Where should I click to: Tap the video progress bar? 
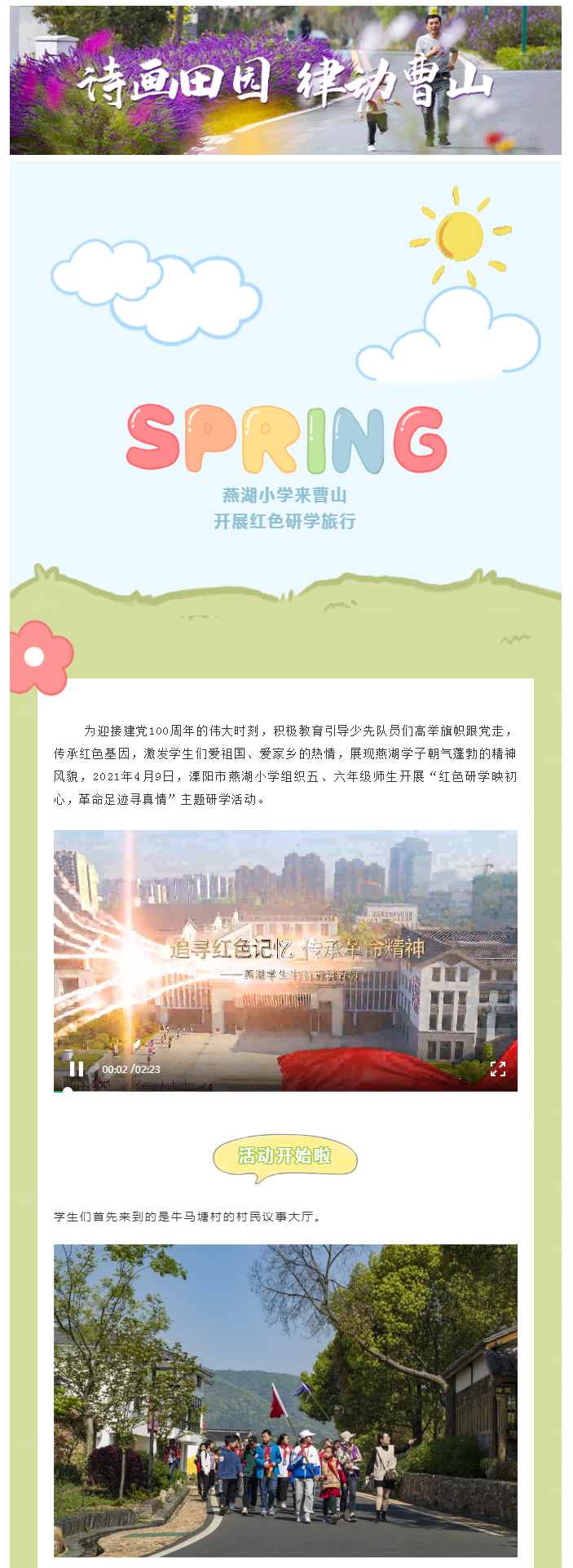point(285,1090)
